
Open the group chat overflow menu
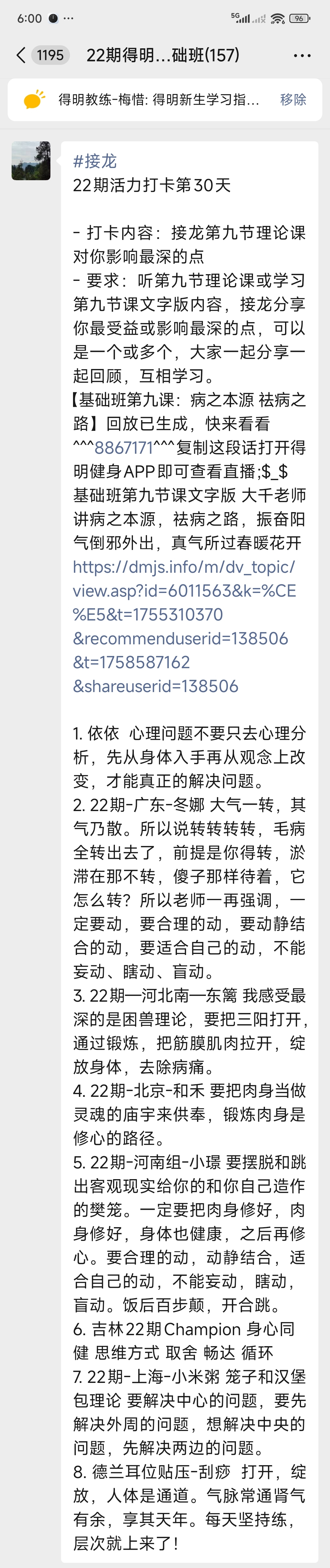coord(302,55)
